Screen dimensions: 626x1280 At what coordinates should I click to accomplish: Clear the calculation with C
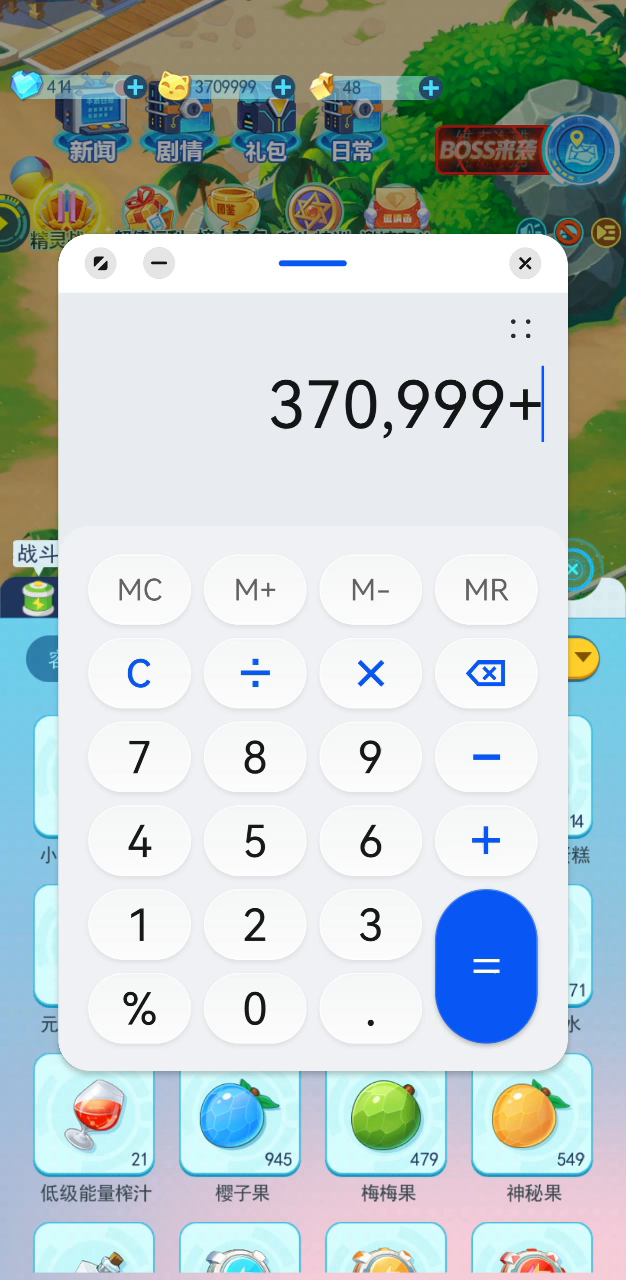(139, 674)
